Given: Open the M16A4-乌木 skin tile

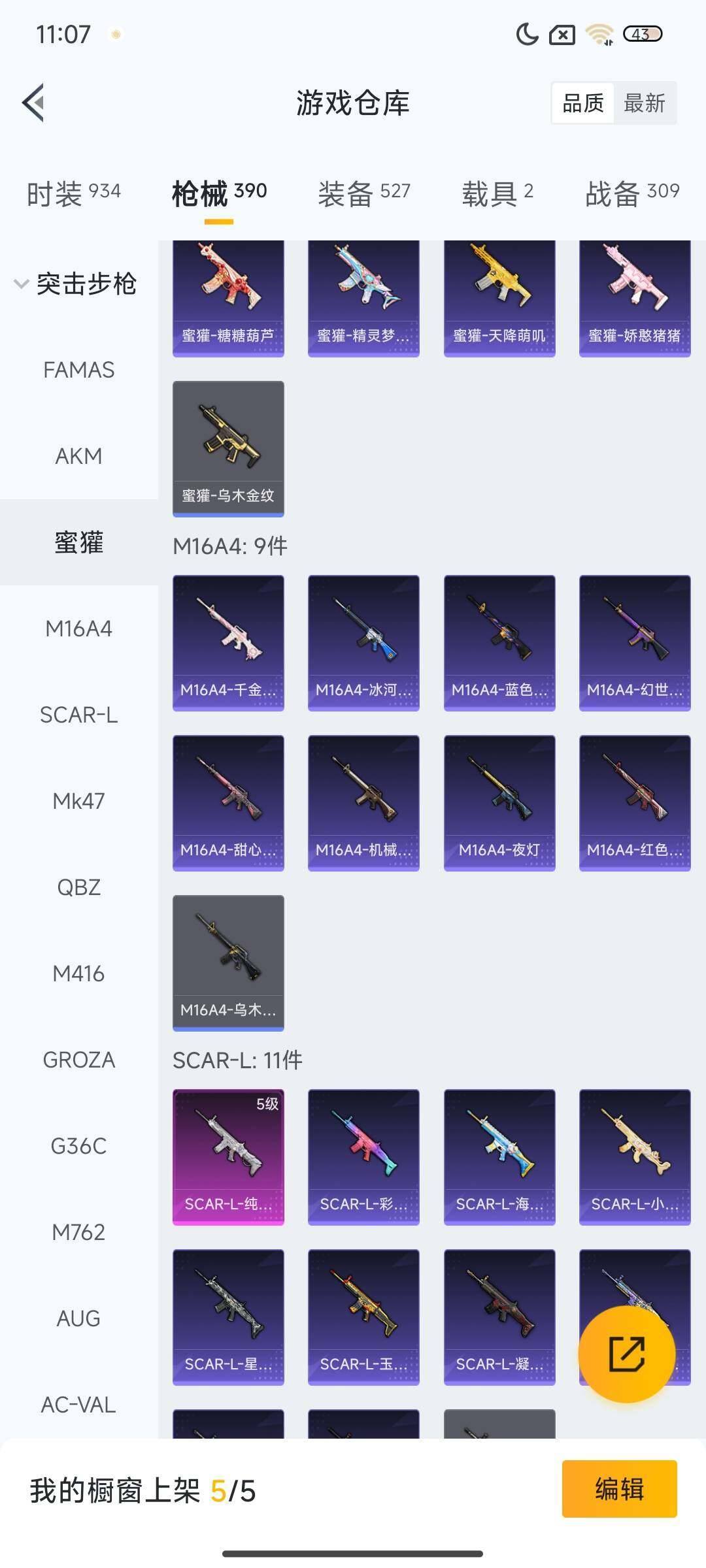Looking at the screenshot, I should 228,962.
